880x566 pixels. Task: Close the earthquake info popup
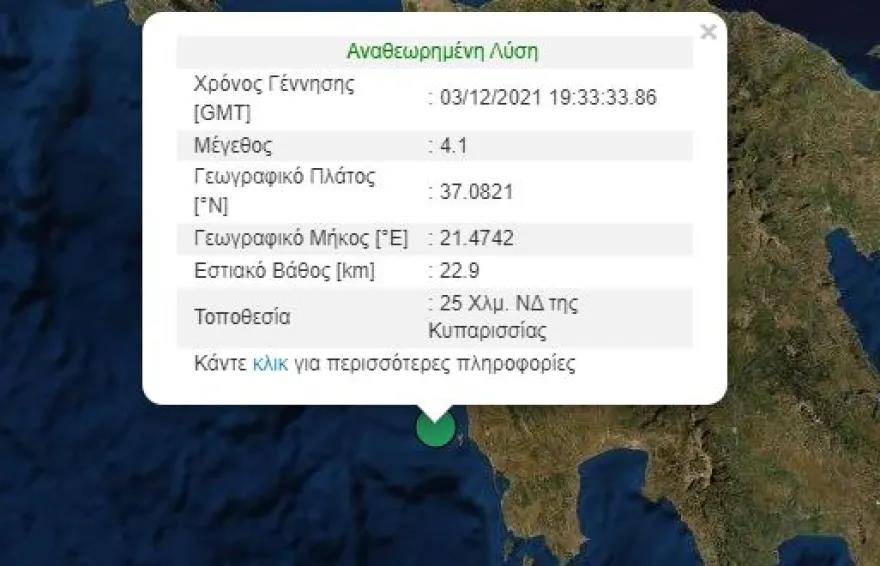(708, 32)
